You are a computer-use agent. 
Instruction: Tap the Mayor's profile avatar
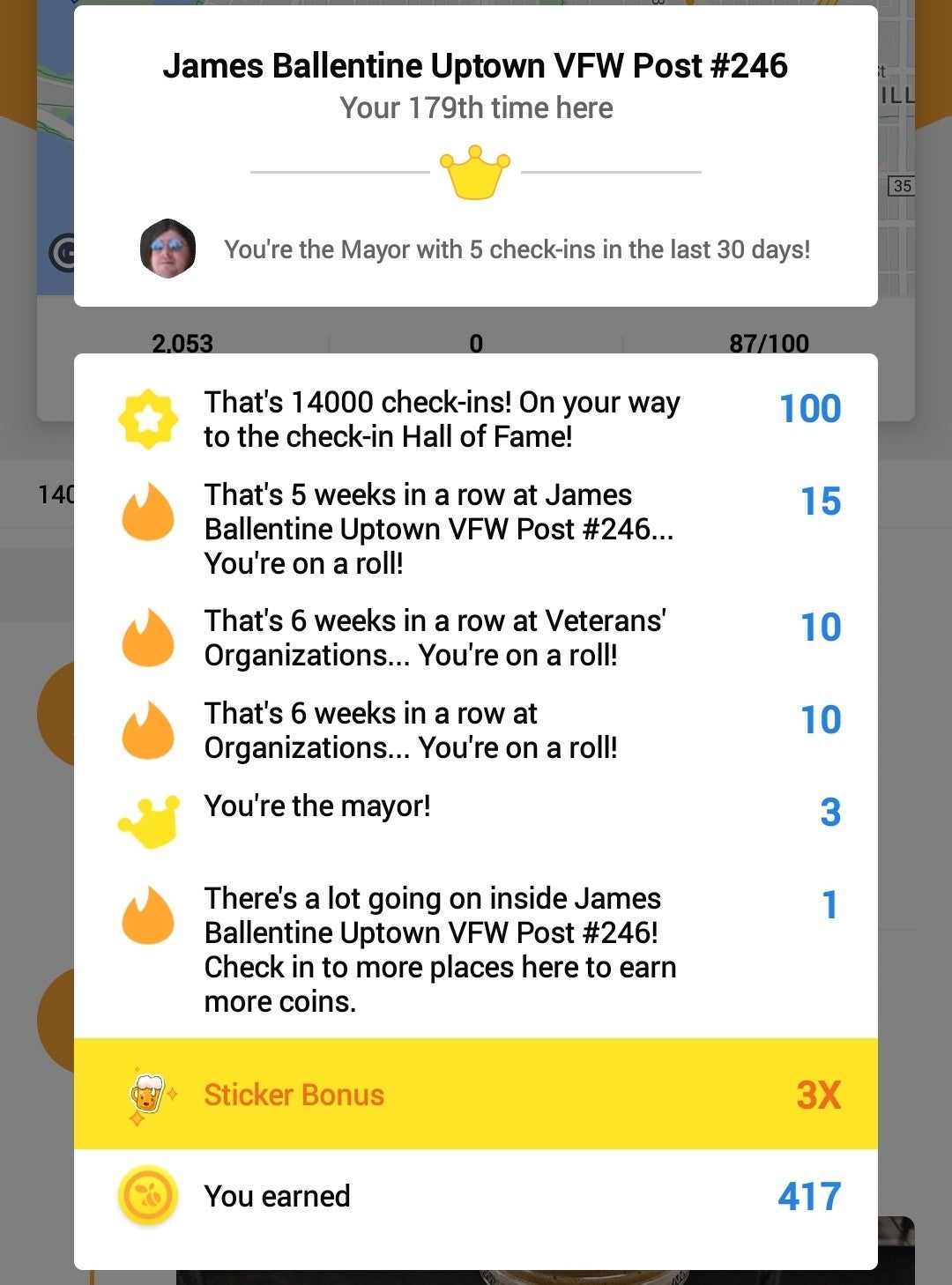167,249
